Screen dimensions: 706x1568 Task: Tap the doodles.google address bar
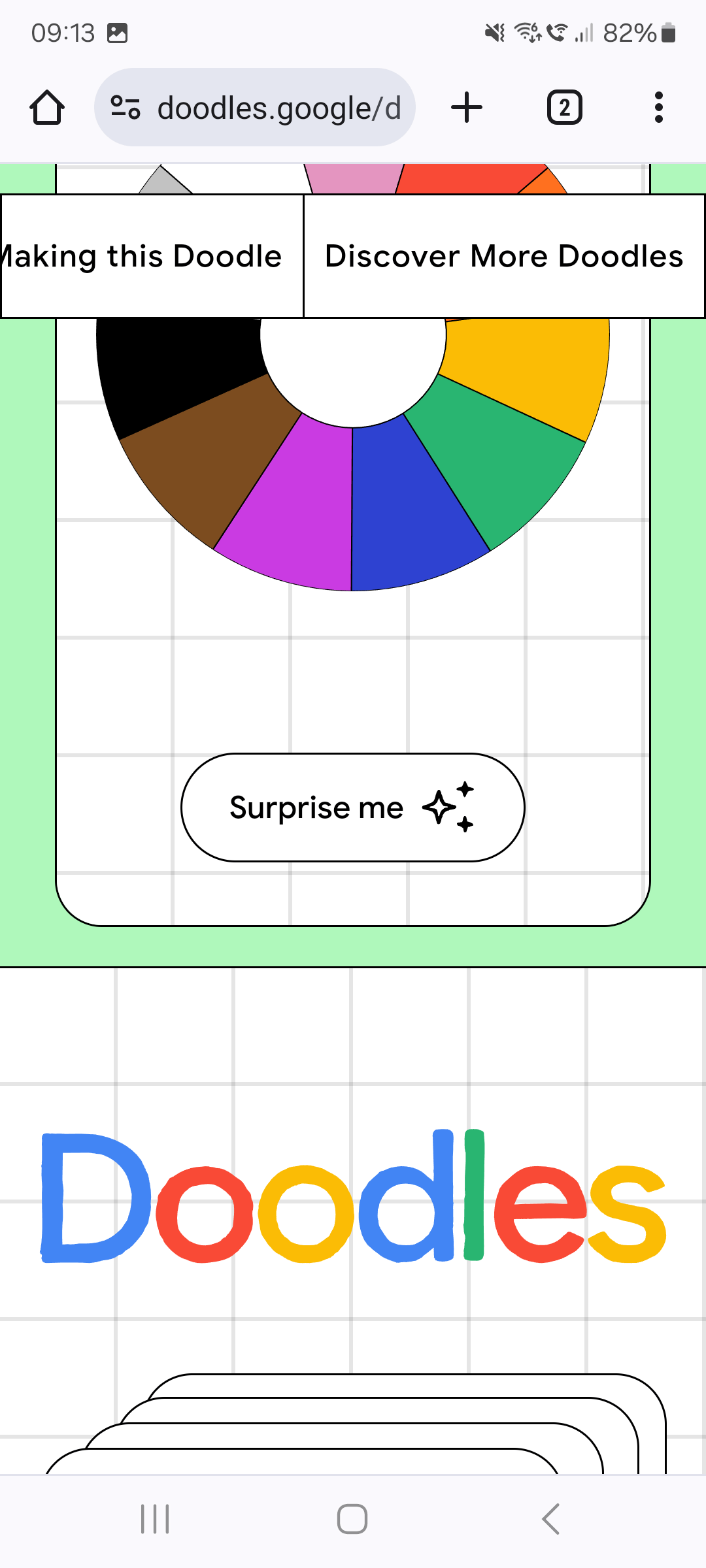255,108
